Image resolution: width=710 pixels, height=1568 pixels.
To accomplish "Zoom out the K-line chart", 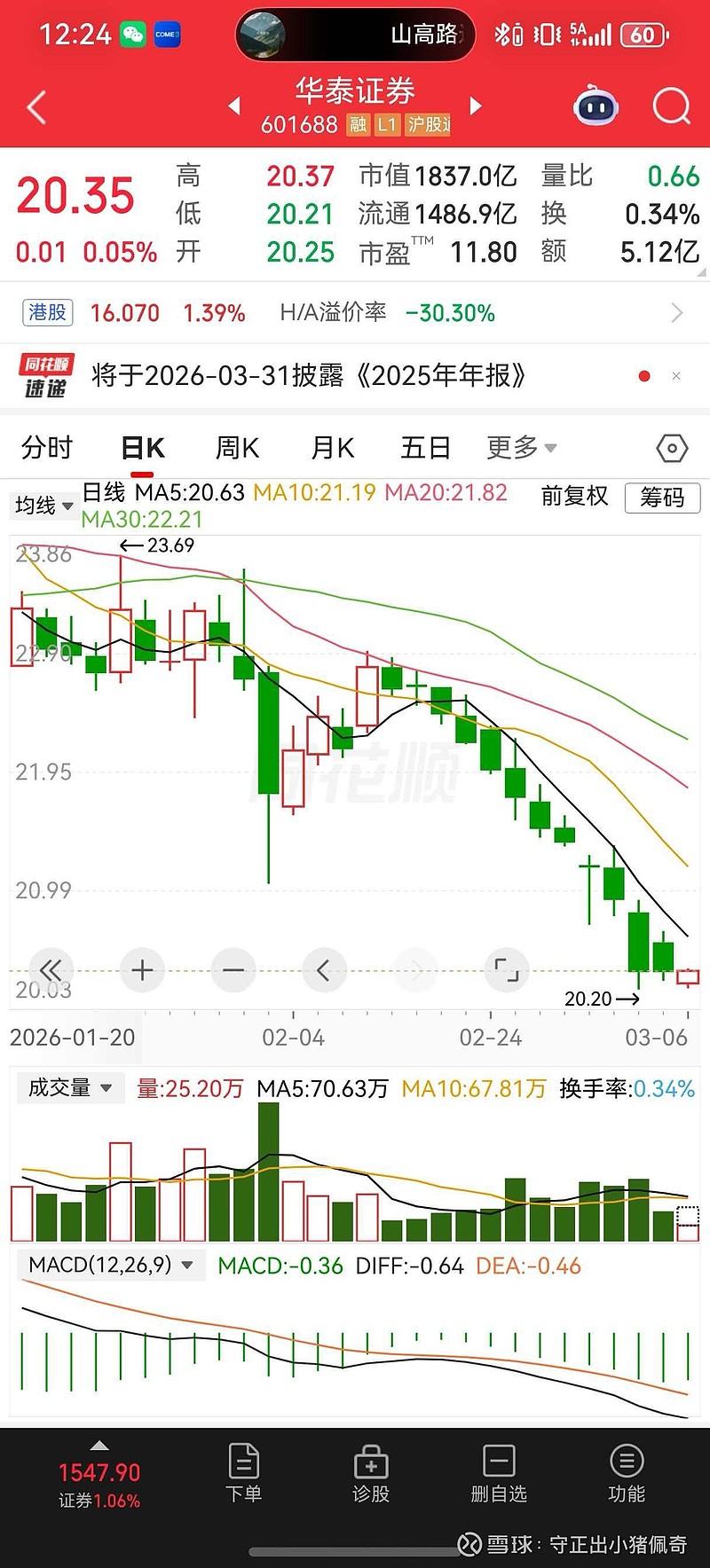I will click(x=233, y=970).
